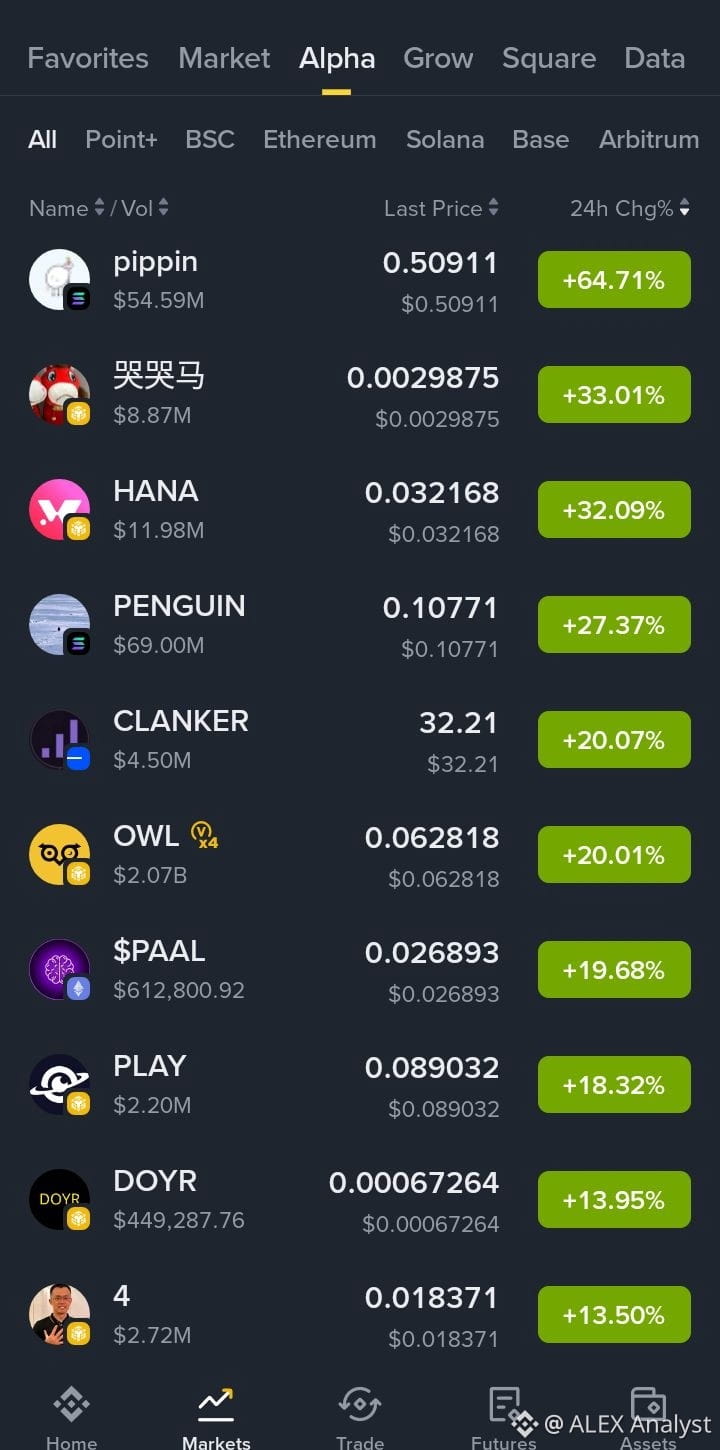Filter tokens by Solana chain
The height and width of the screenshot is (1450, 720).
tap(445, 140)
